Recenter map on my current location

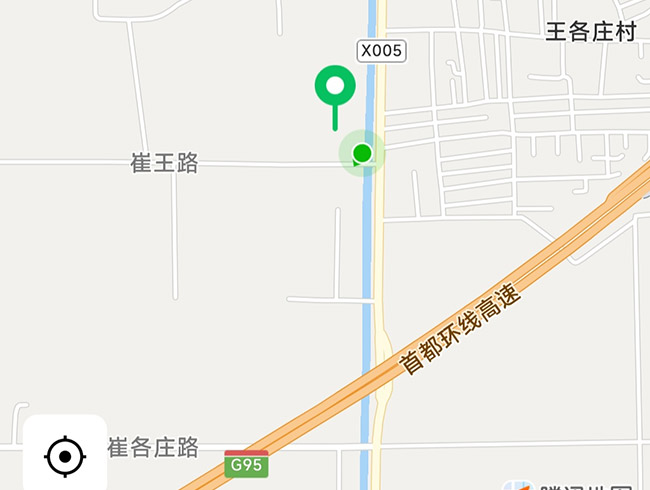click(x=65, y=457)
